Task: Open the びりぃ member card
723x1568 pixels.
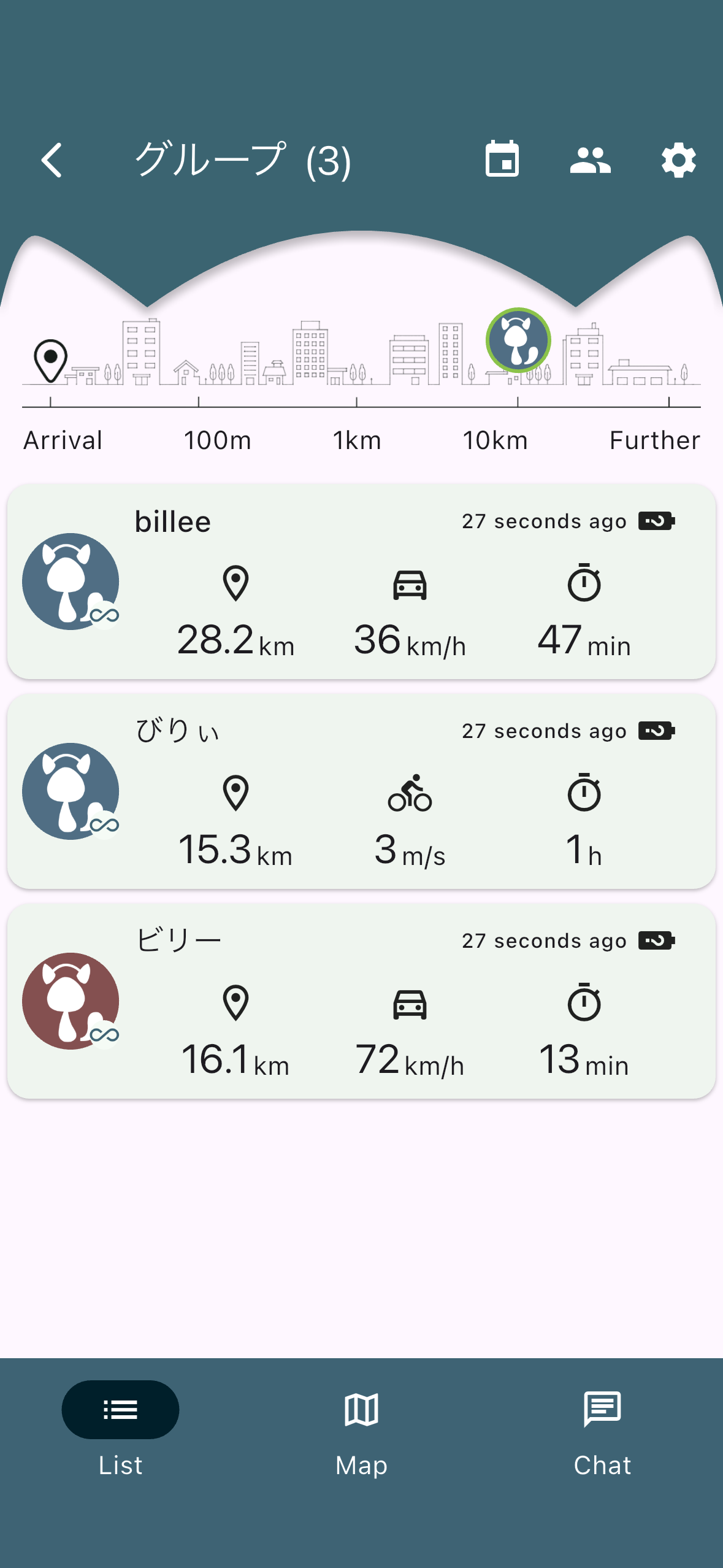Action: pos(361,791)
